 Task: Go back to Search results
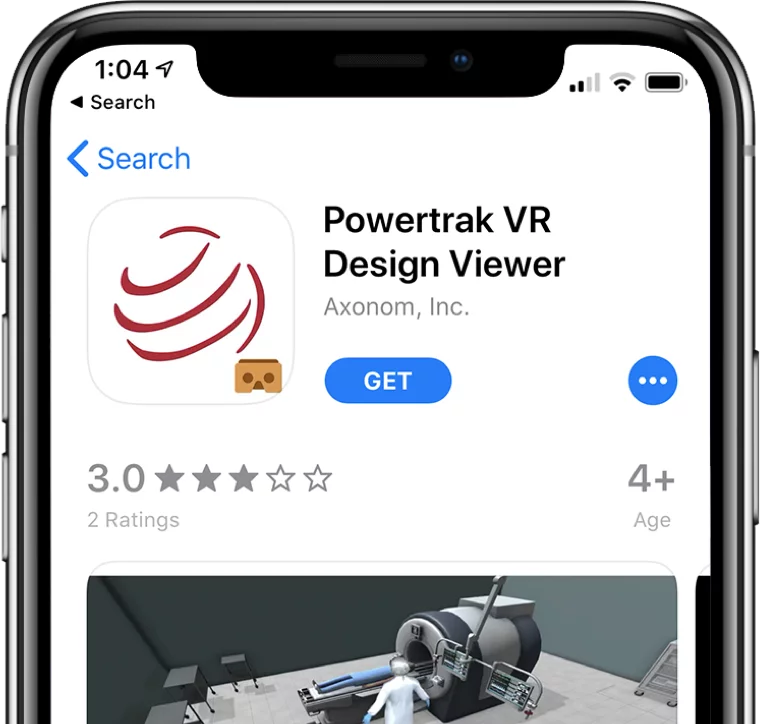tap(128, 159)
